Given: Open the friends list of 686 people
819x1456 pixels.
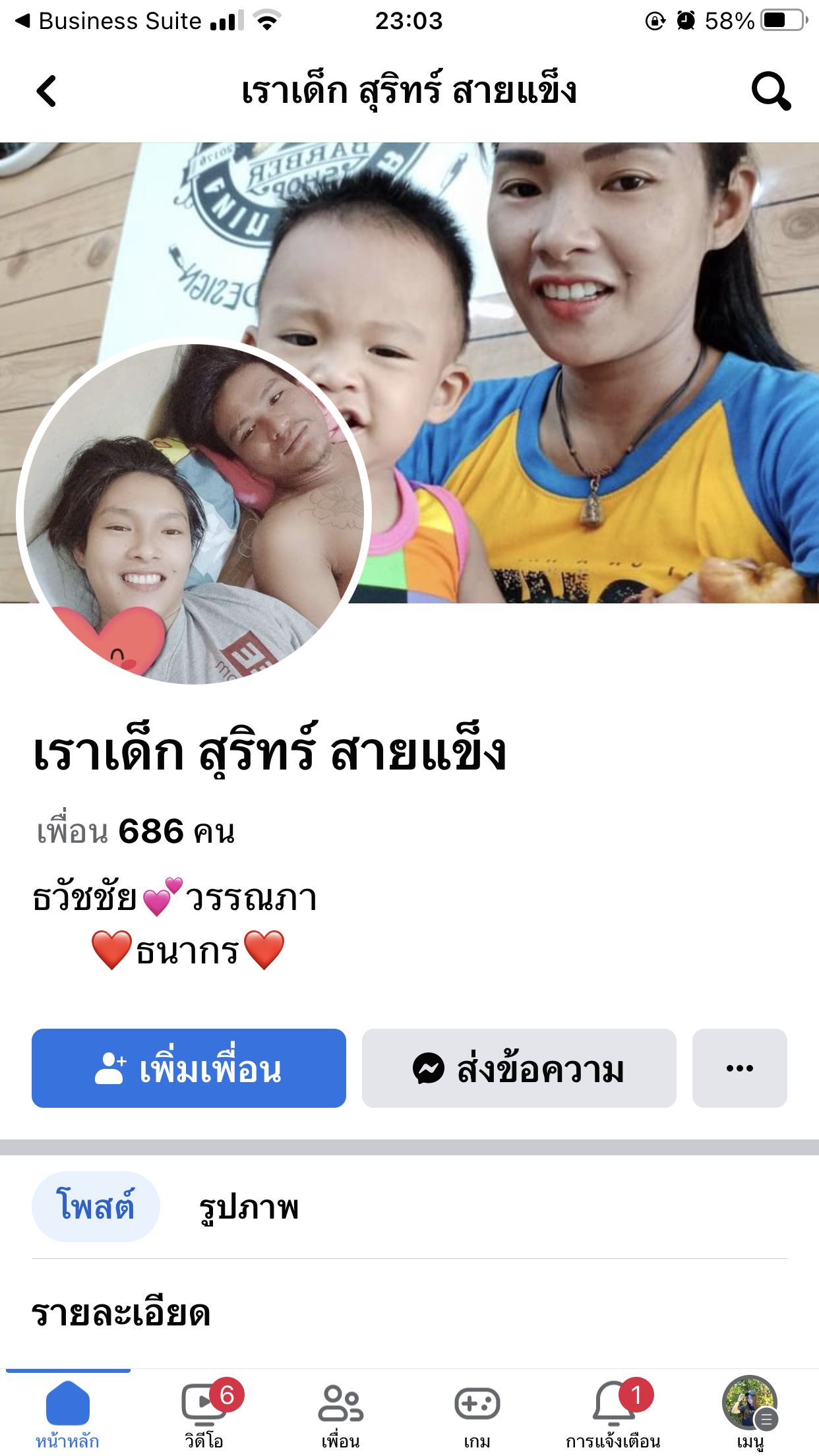Looking at the screenshot, I should point(135,832).
